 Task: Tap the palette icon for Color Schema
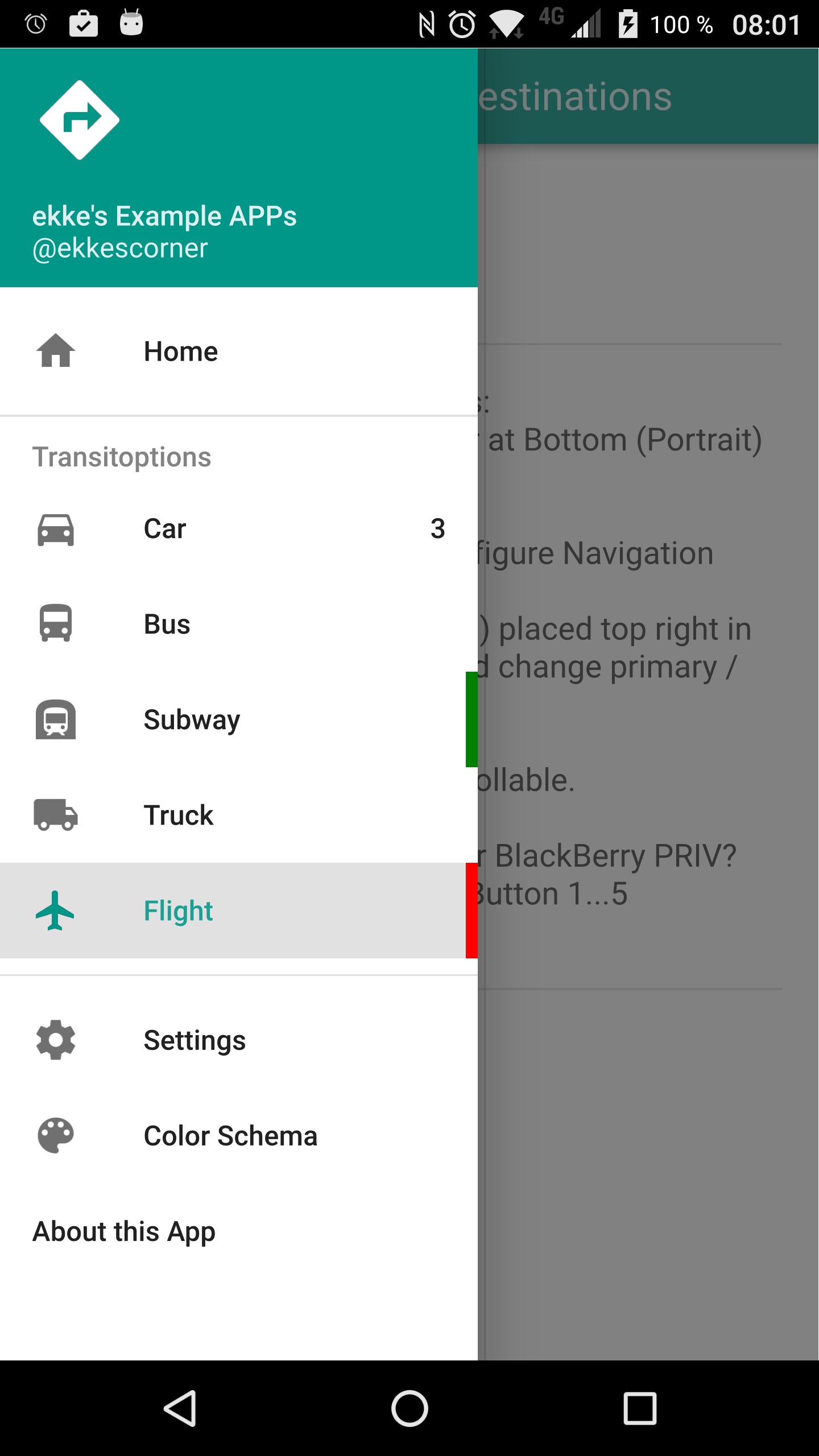(55, 1136)
